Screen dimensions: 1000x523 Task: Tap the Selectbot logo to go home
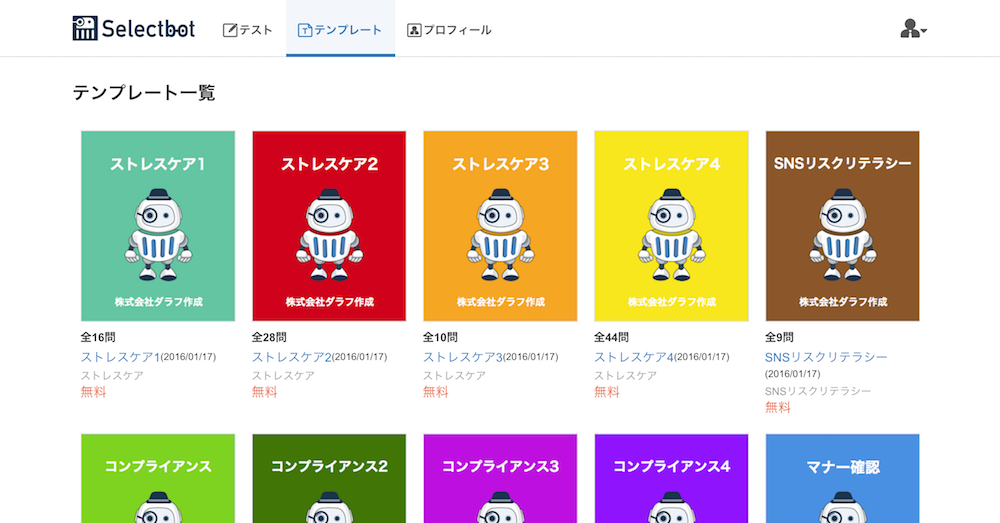click(x=134, y=29)
